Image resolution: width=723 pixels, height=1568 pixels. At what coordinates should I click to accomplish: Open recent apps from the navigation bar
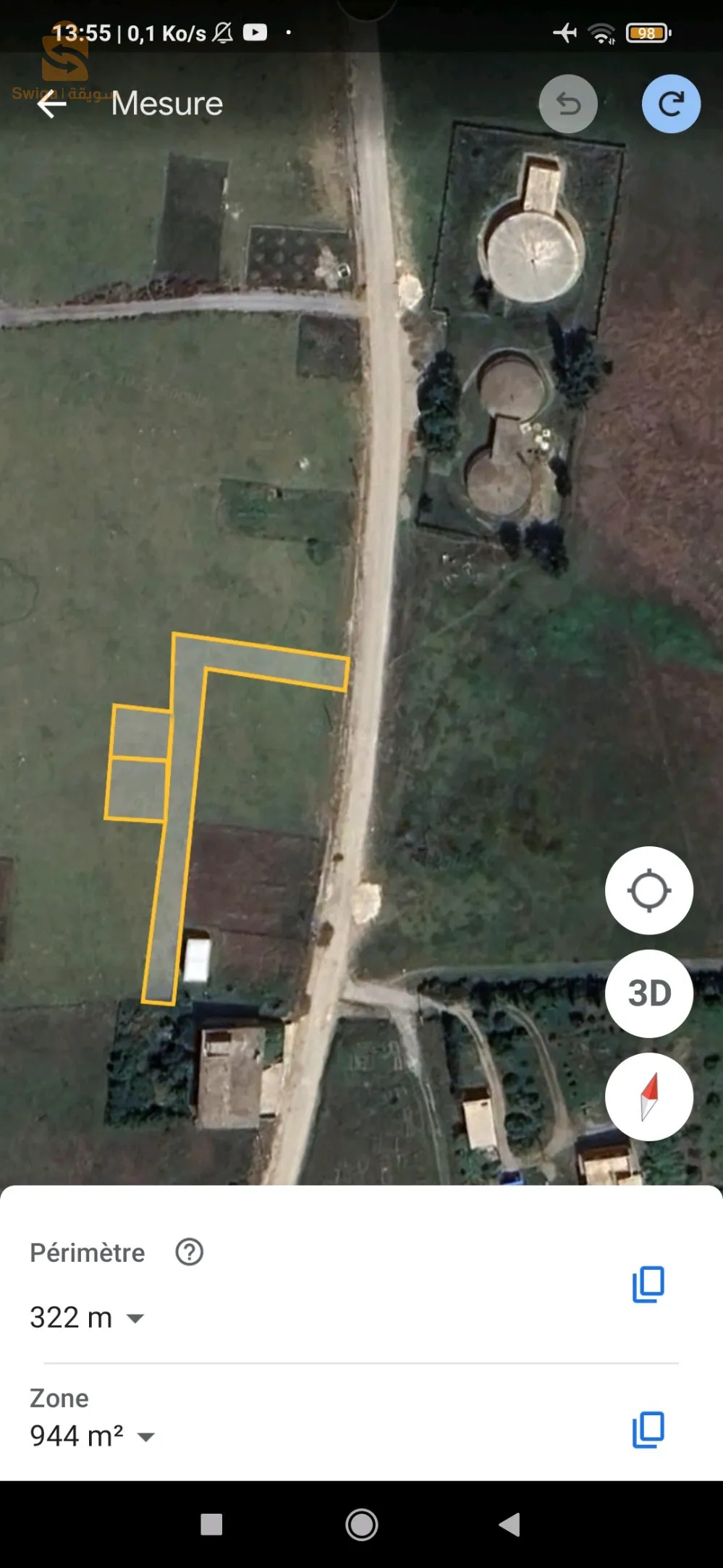211,1525
